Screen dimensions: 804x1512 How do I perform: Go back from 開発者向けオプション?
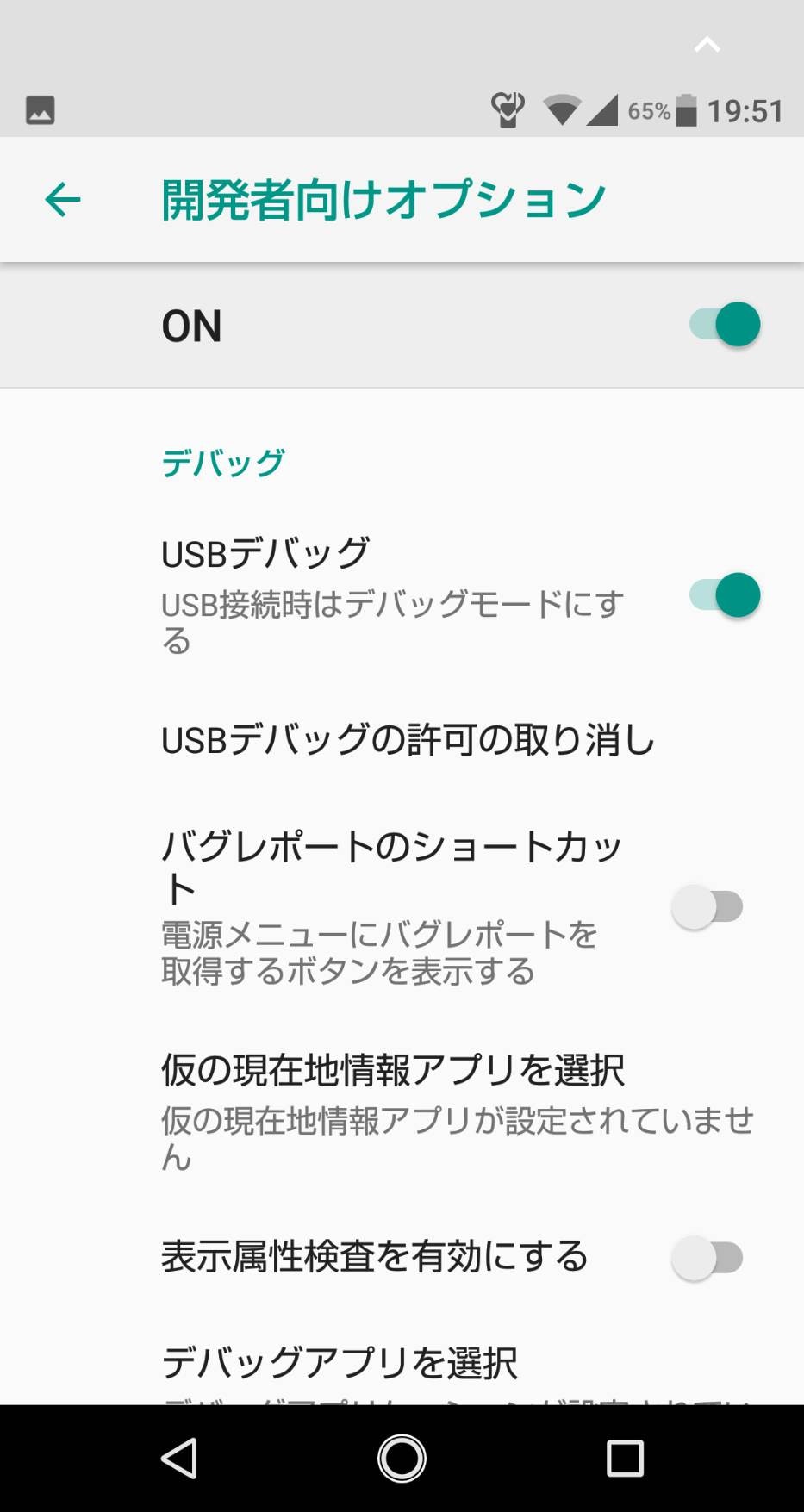click(62, 200)
